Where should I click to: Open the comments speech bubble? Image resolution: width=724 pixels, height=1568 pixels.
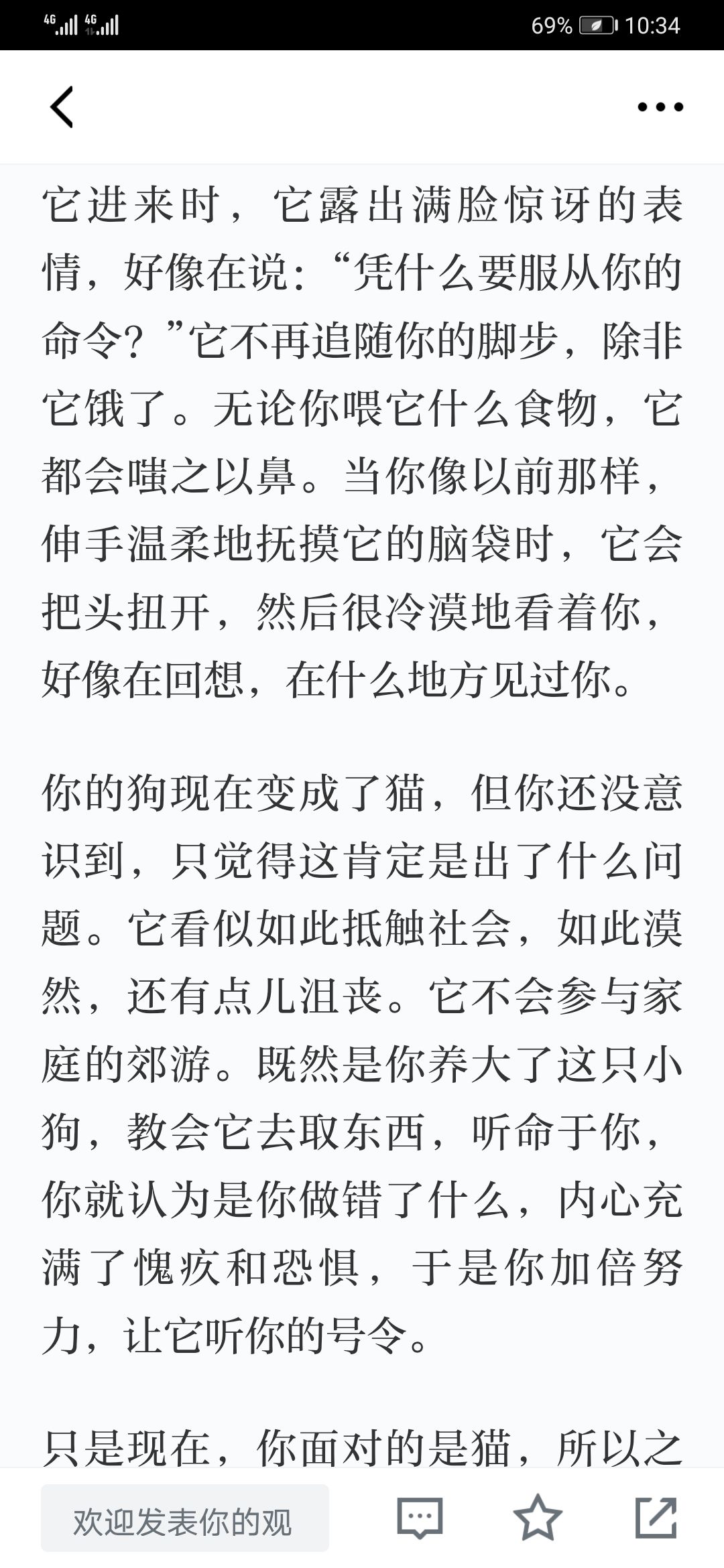[420, 1518]
